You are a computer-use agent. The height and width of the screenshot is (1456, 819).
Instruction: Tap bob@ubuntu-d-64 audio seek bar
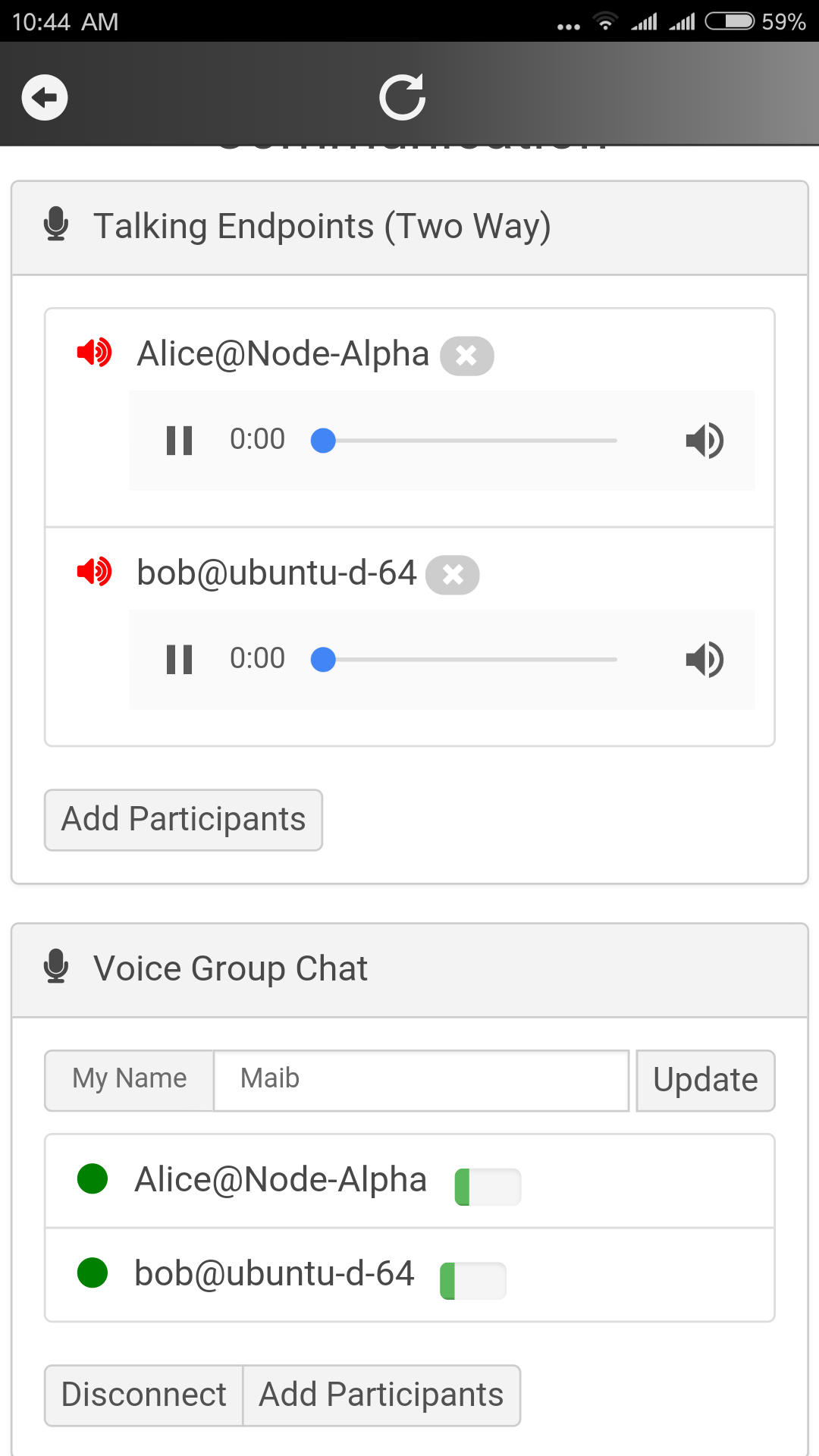pyautogui.click(x=470, y=660)
